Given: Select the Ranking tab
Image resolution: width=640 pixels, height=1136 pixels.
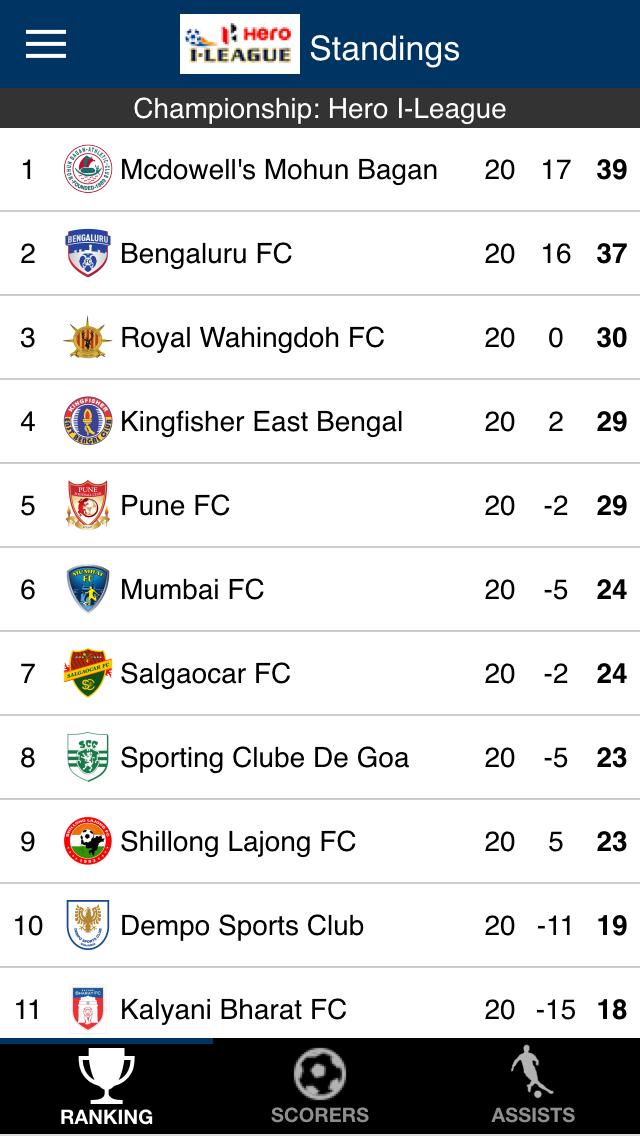Looking at the screenshot, I should click(x=106, y=1088).
